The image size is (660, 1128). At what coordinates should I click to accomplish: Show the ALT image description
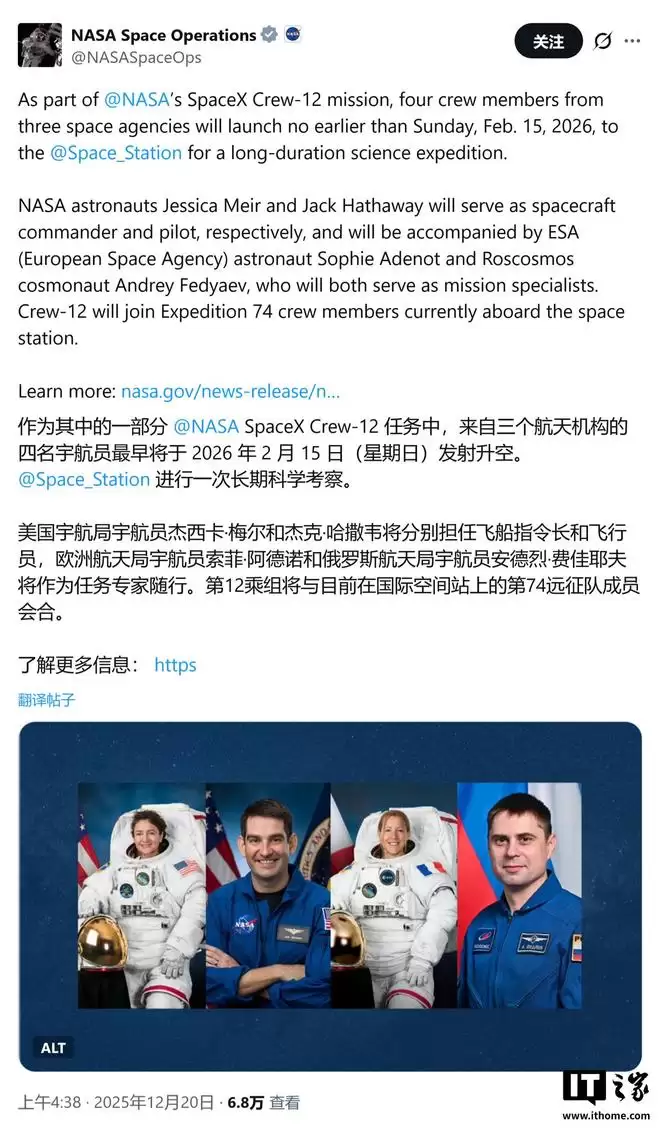[53, 1048]
